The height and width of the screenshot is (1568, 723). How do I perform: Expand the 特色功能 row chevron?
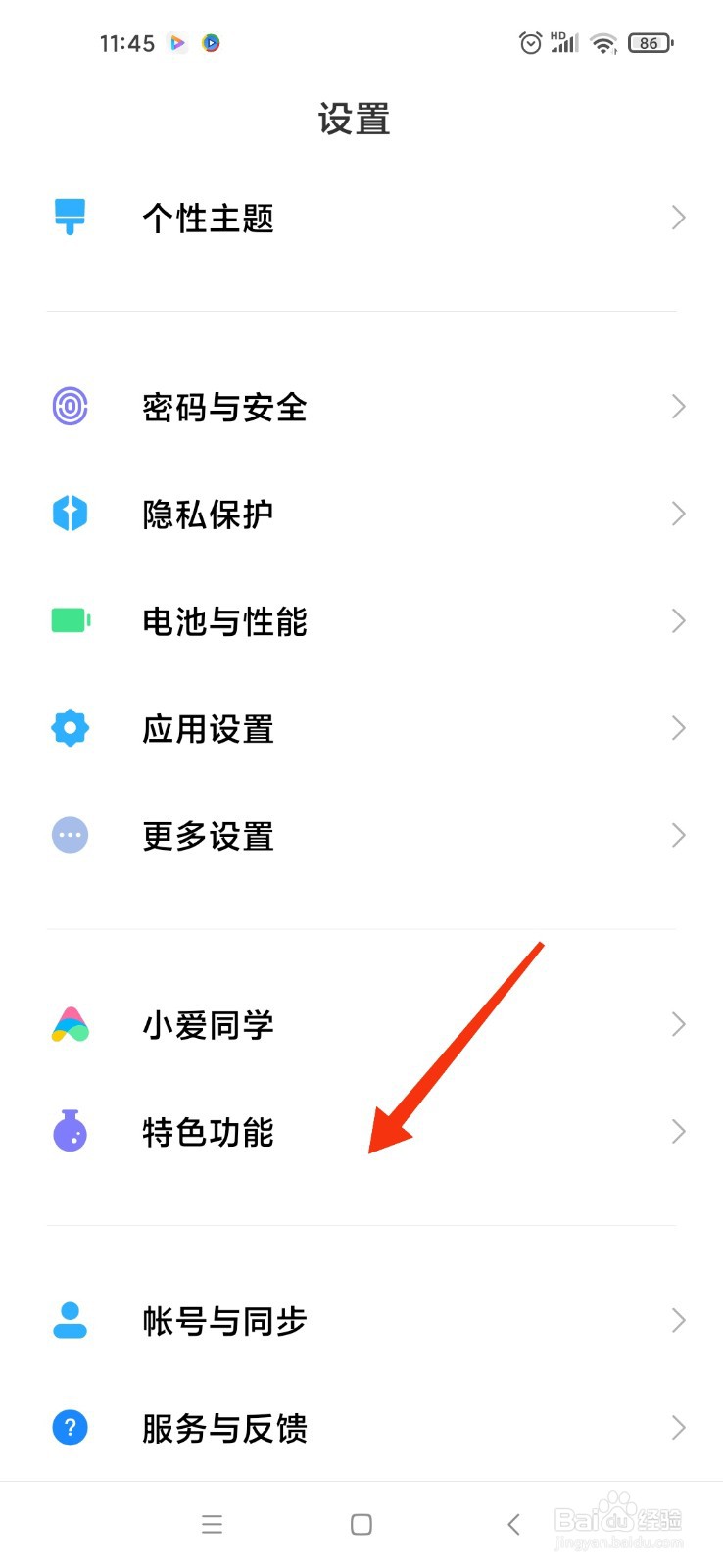pyautogui.click(x=678, y=1132)
